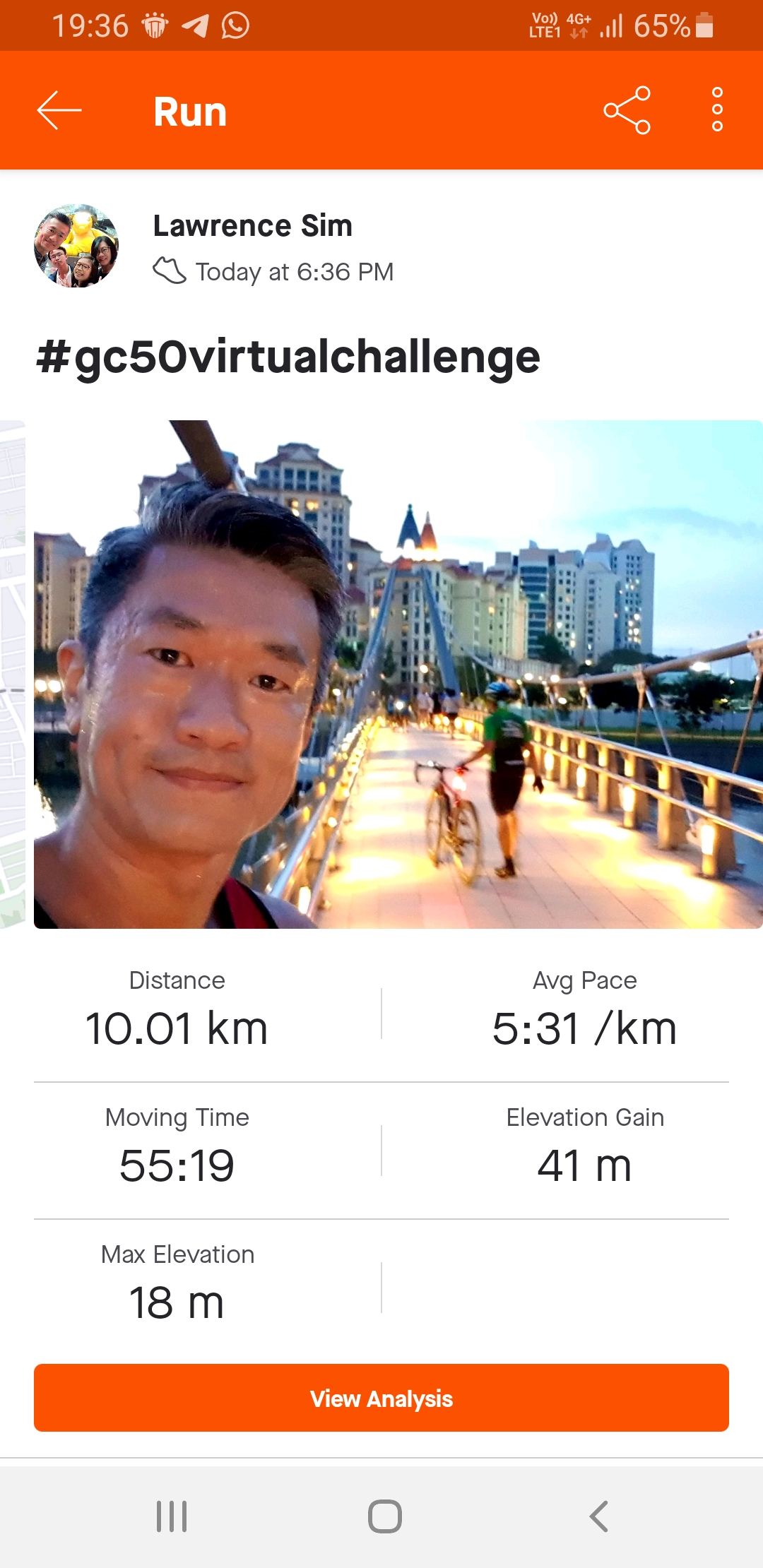Go to the home screen
The image size is (763, 1568).
click(385, 1516)
